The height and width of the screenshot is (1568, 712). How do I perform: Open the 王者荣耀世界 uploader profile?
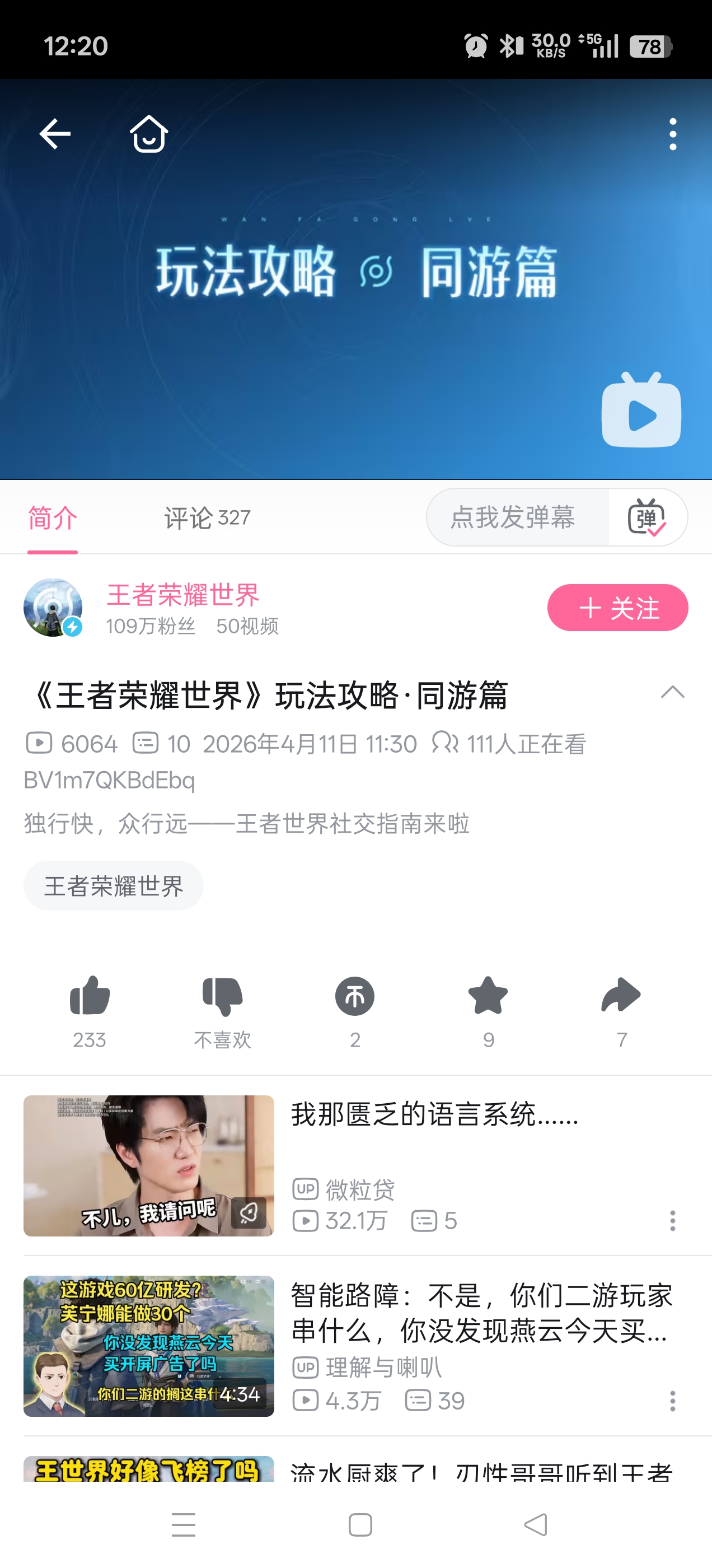click(183, 595)
